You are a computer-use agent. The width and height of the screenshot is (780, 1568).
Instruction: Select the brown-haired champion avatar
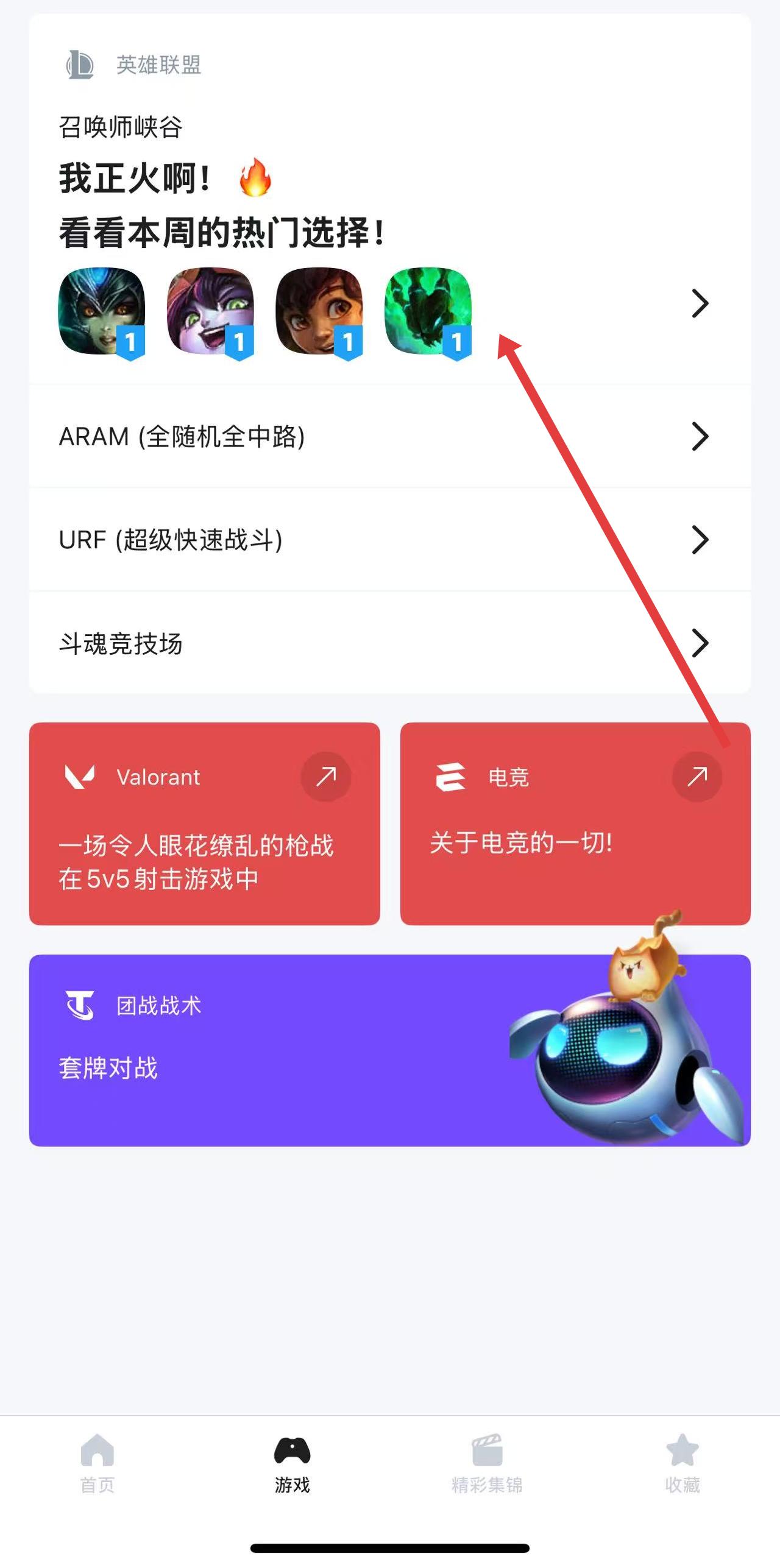(319, 311)
